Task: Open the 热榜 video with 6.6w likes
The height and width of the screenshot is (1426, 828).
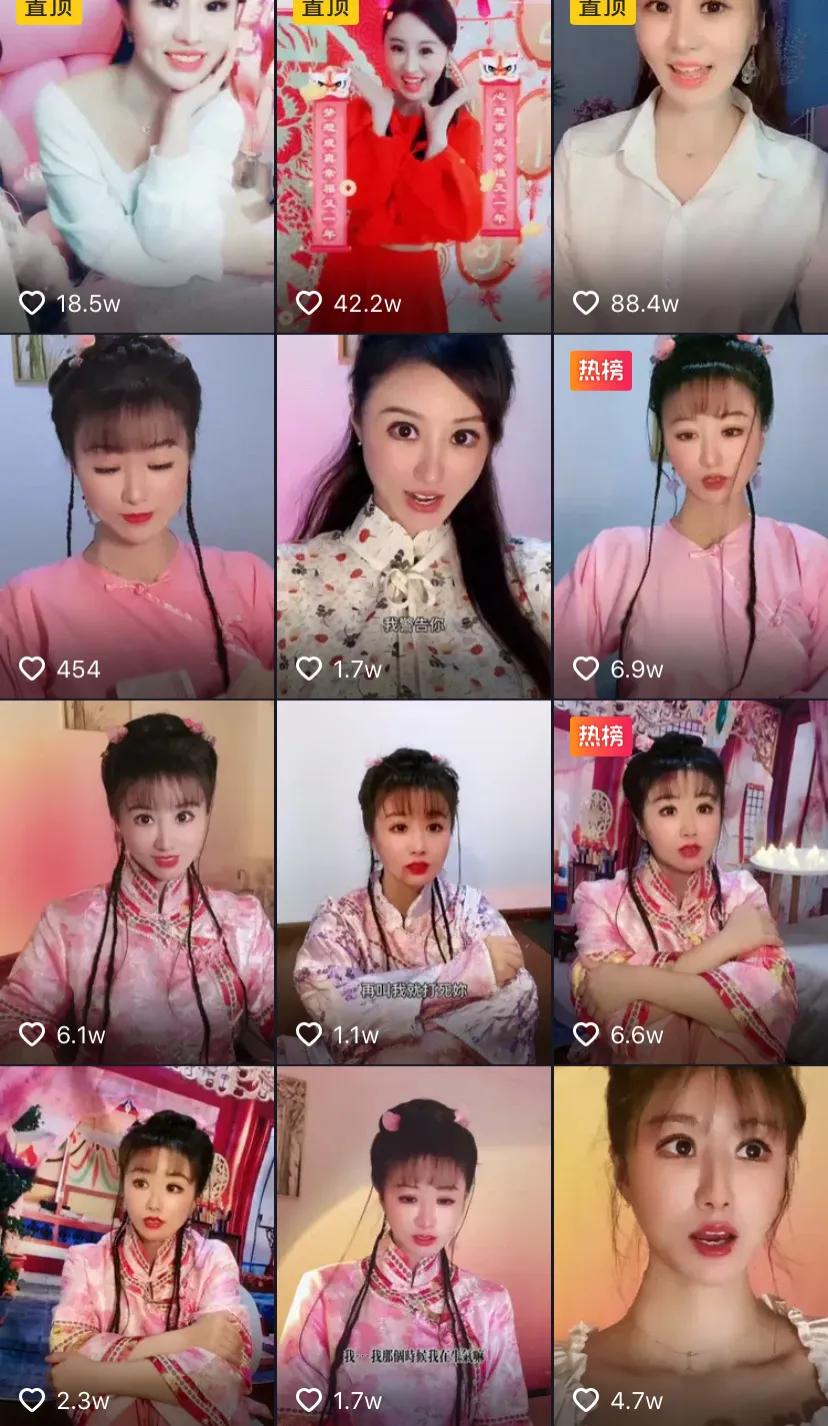Action: (691, 882)
